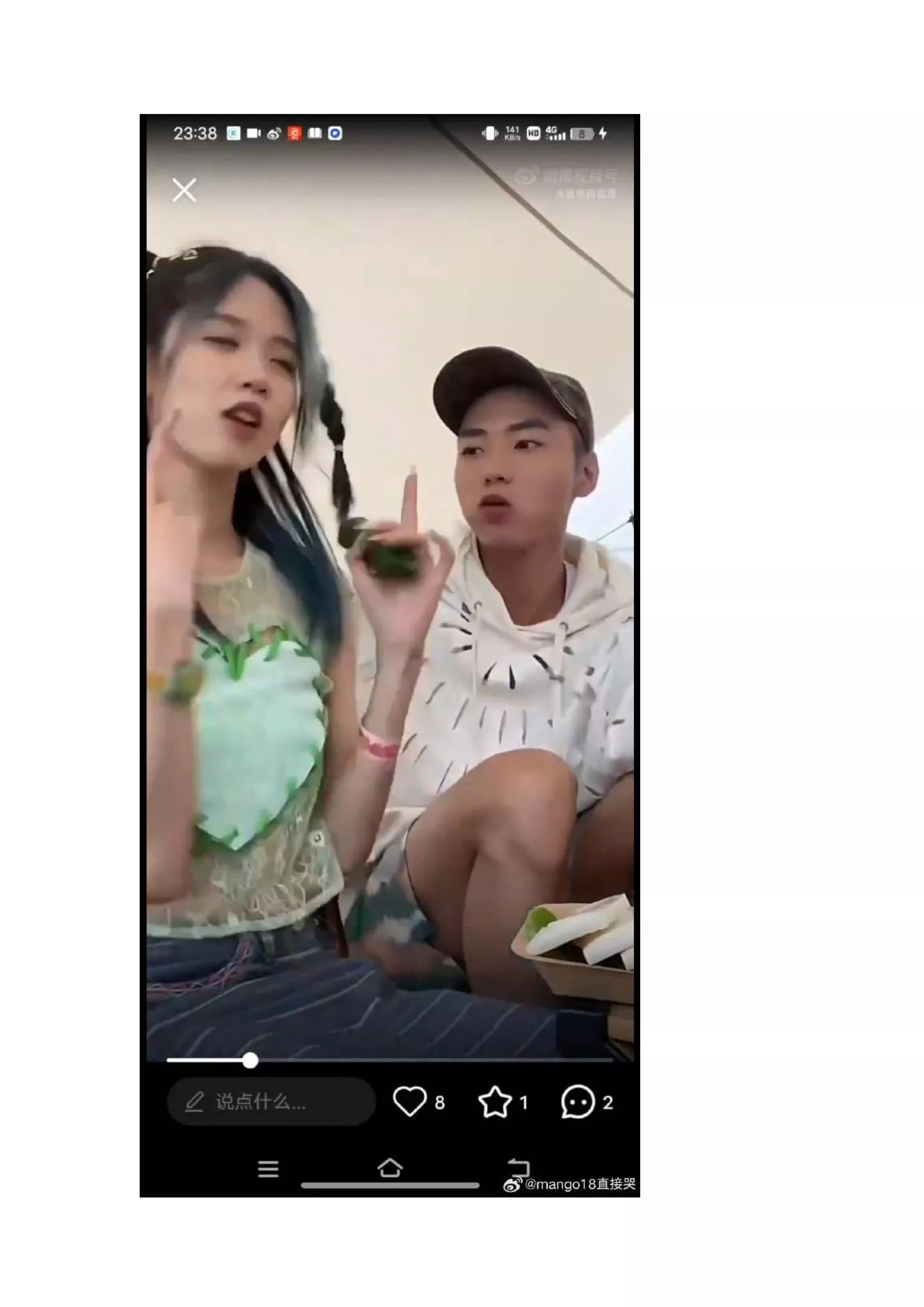This screenshot has width=924, height=1307.
Task: Add the video to favorites
Action: 494,1101
